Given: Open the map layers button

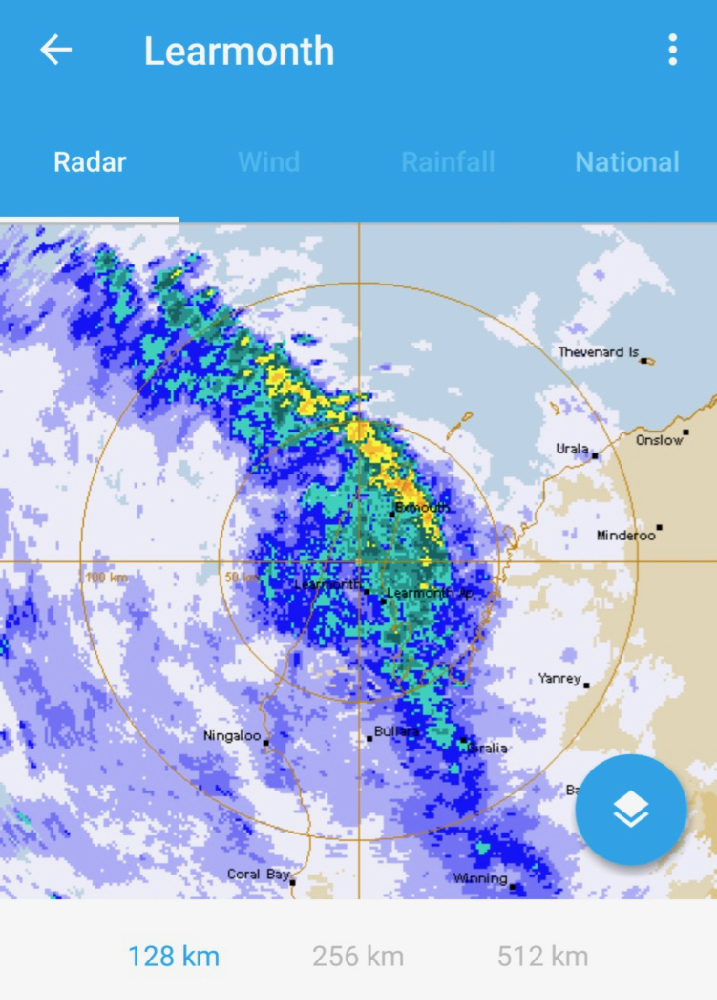Looking at the screenshot, I should point(631,810).
